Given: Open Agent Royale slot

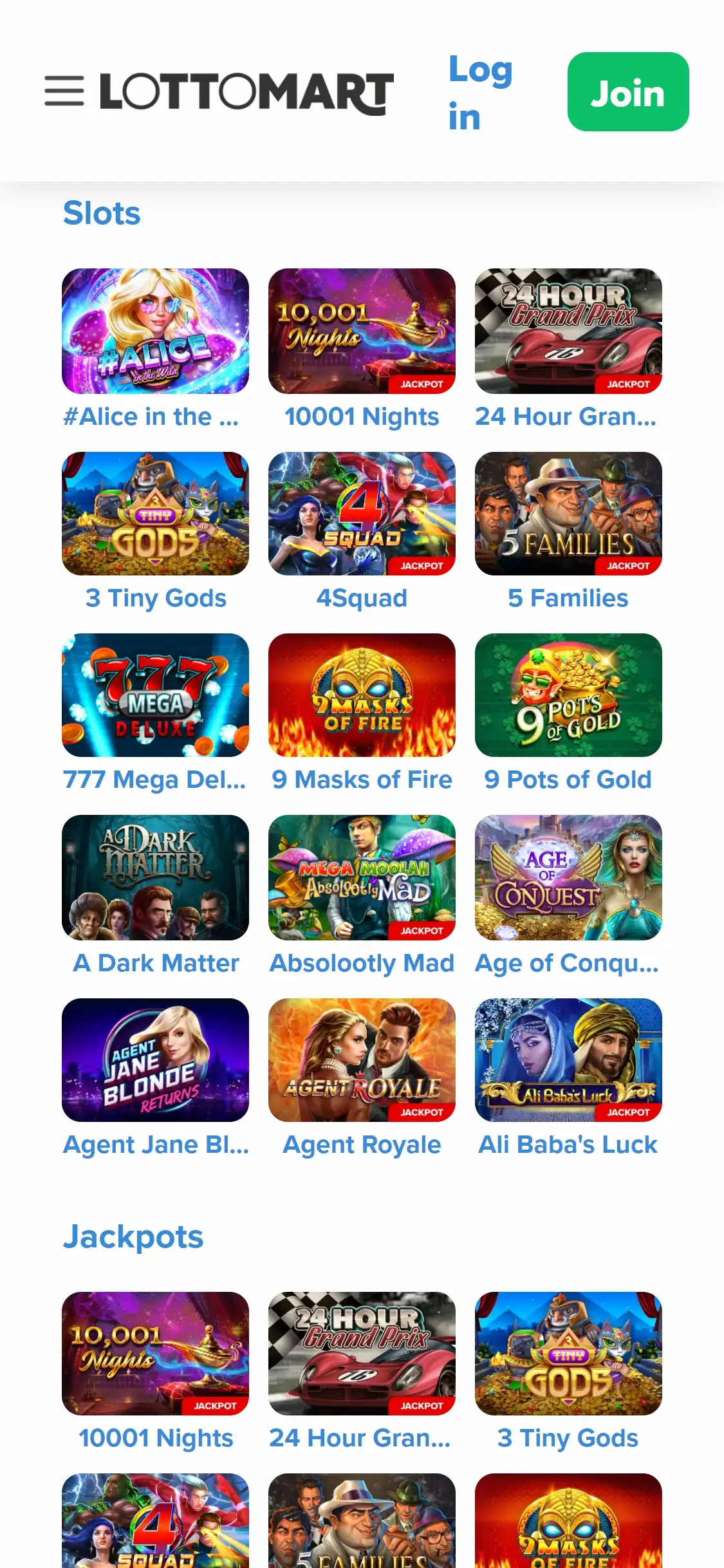Looking at the screenshot, I should pos(362,1060).
